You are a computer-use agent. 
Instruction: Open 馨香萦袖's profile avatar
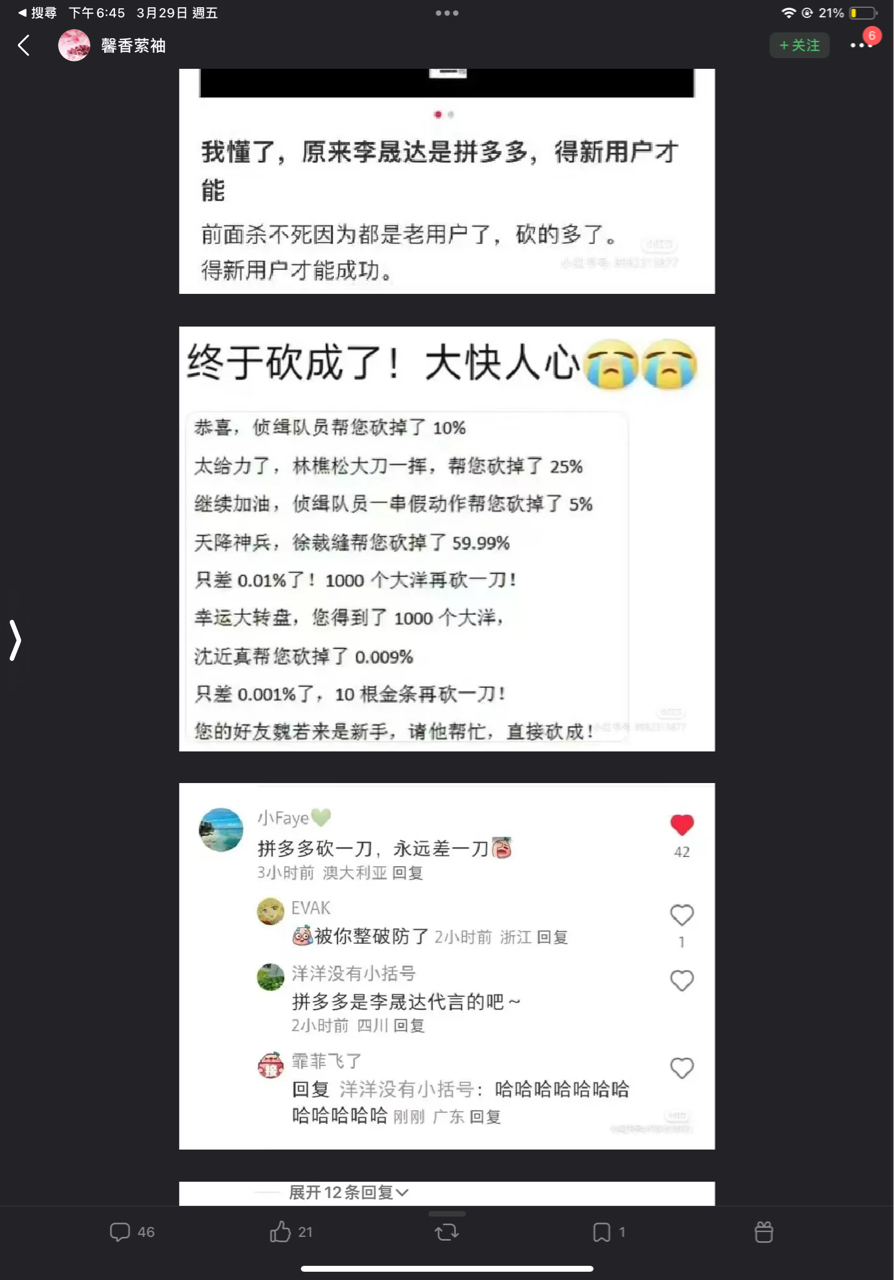tap(74, 45)
